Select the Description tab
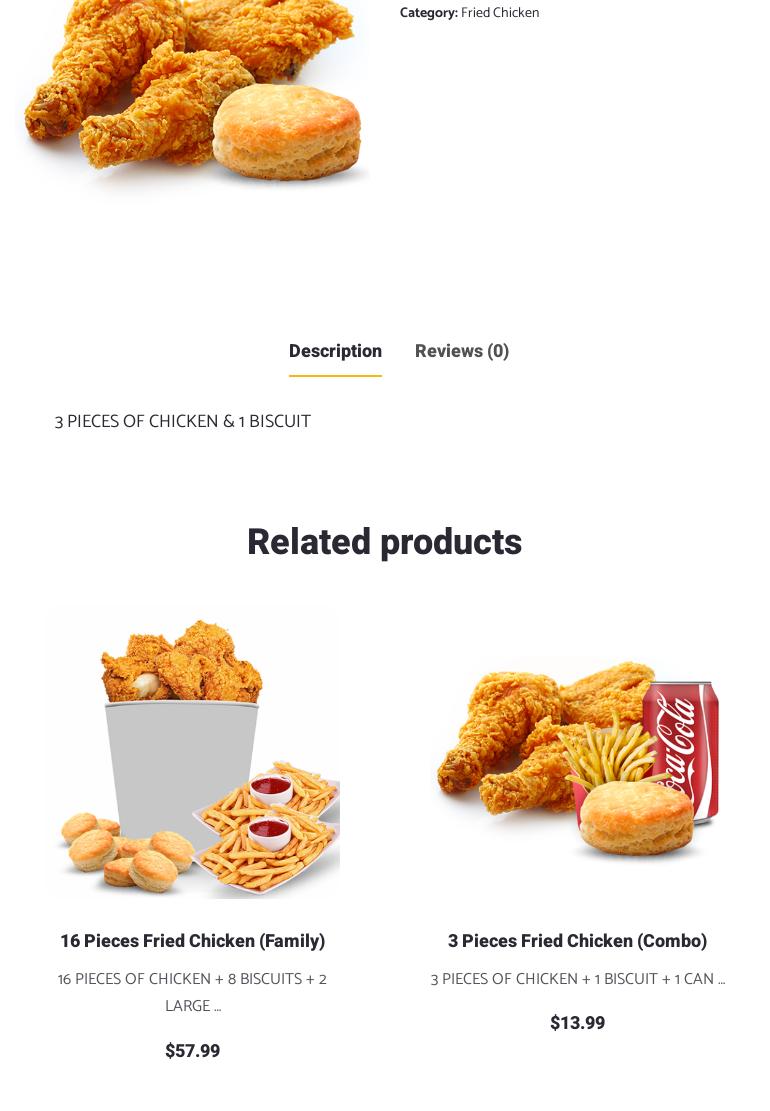 coord(335,351)
